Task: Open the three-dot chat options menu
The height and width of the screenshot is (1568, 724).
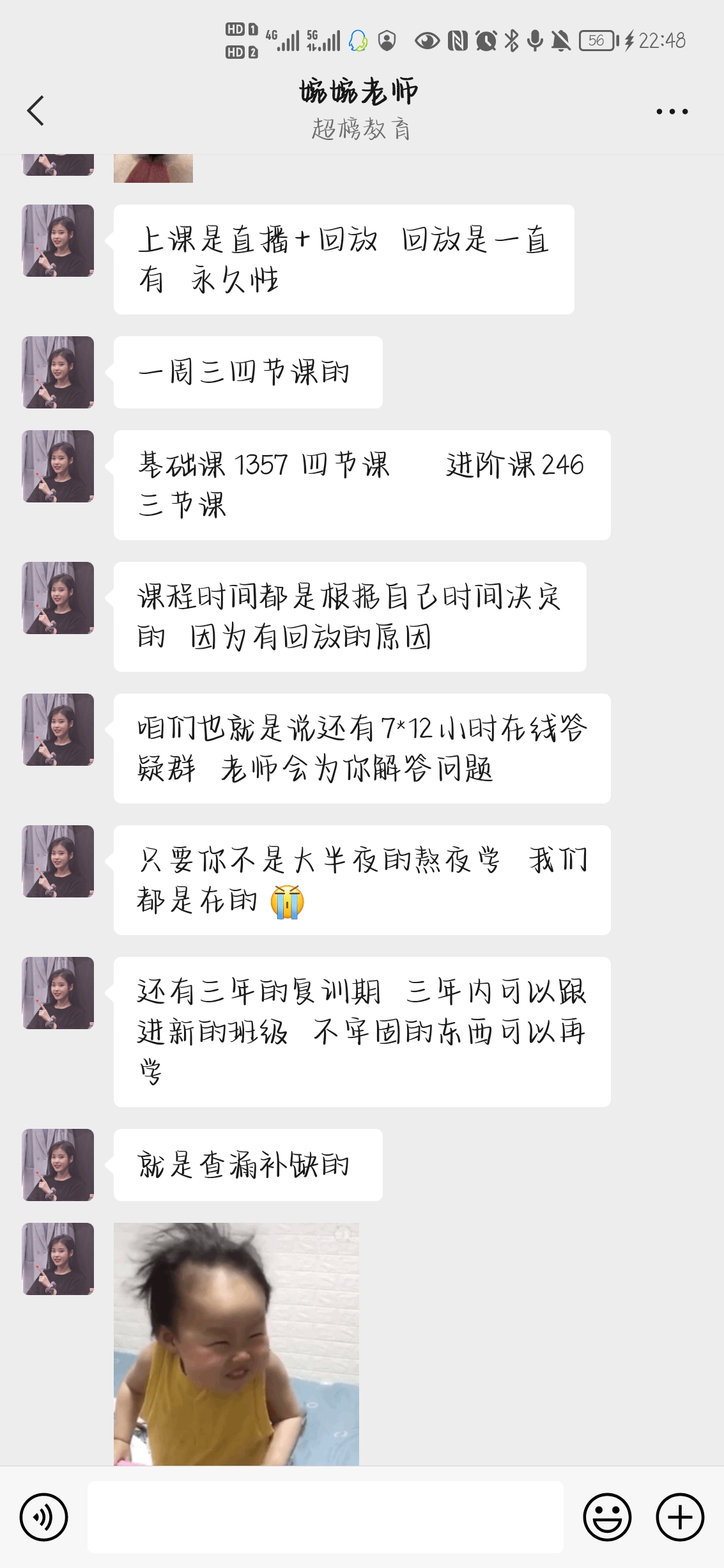Action: click(x=672, y=111)
